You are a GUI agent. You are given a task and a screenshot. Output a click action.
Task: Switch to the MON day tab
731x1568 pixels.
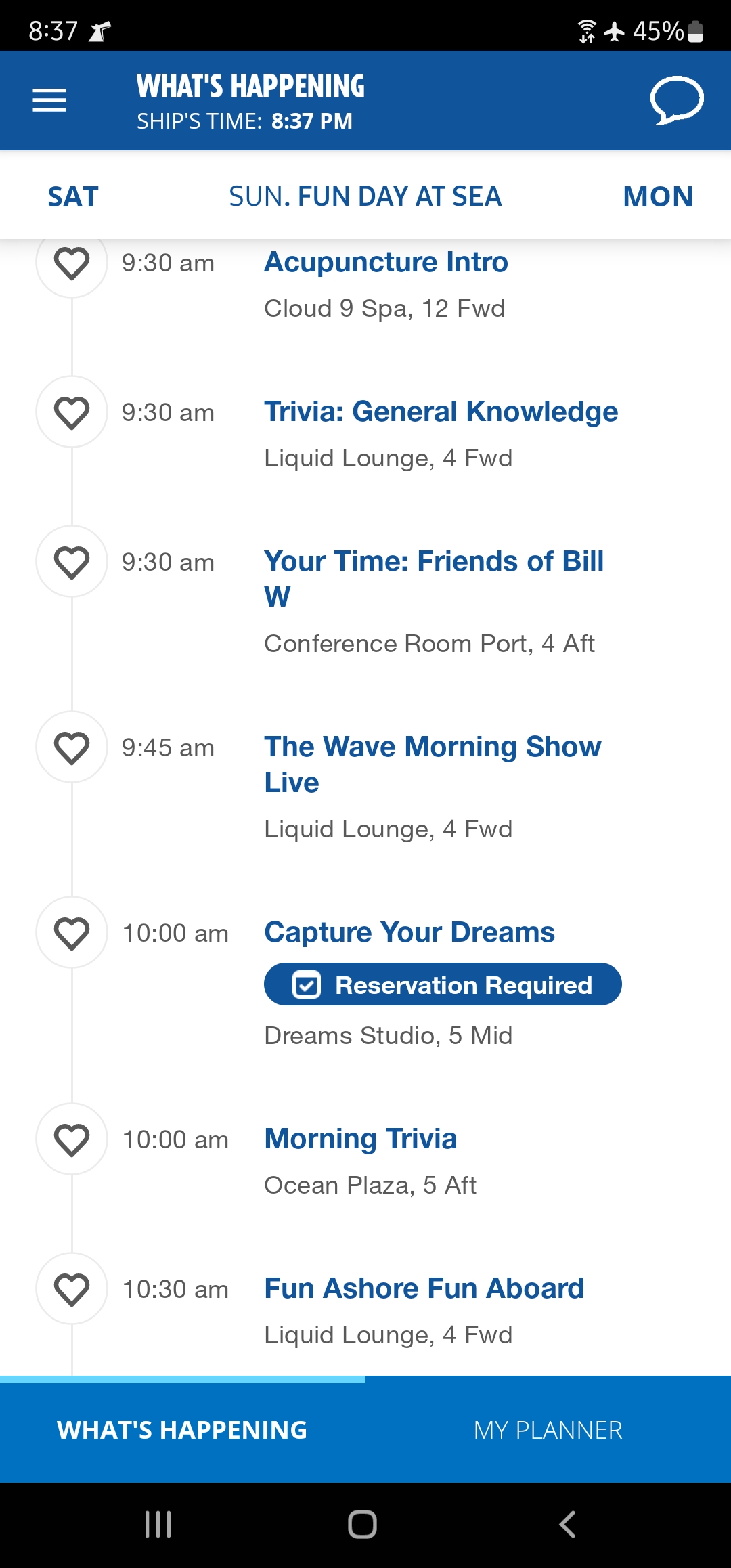pyautogui.click(x=658, y=197)
